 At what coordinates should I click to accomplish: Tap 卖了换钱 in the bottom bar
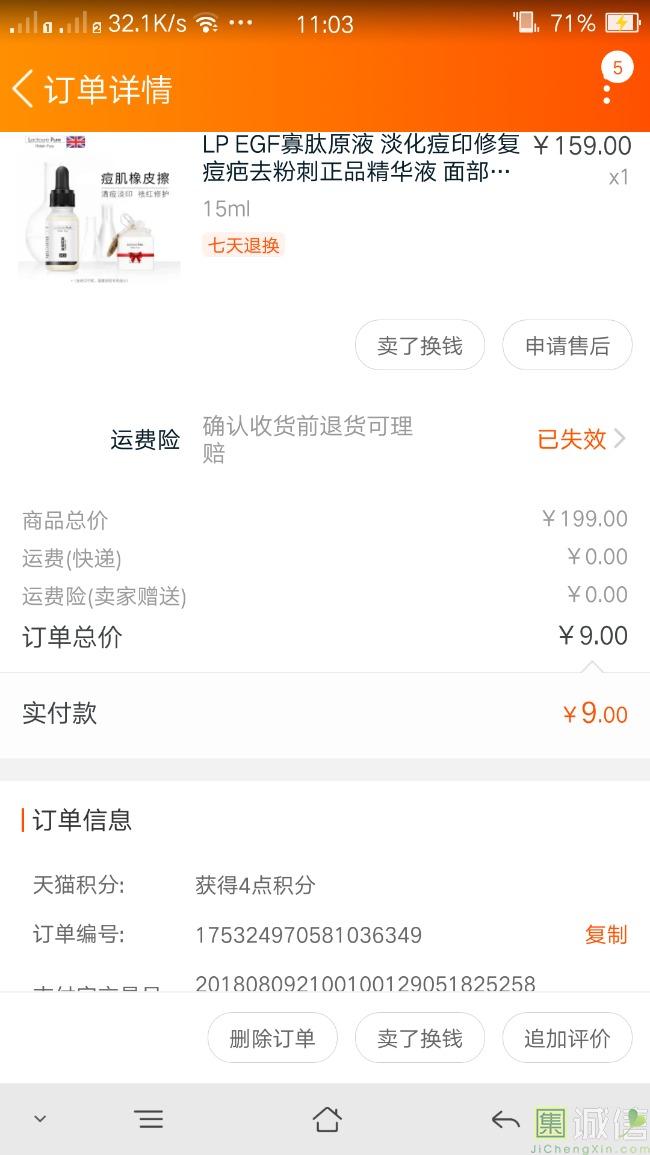coord(420,1039)
